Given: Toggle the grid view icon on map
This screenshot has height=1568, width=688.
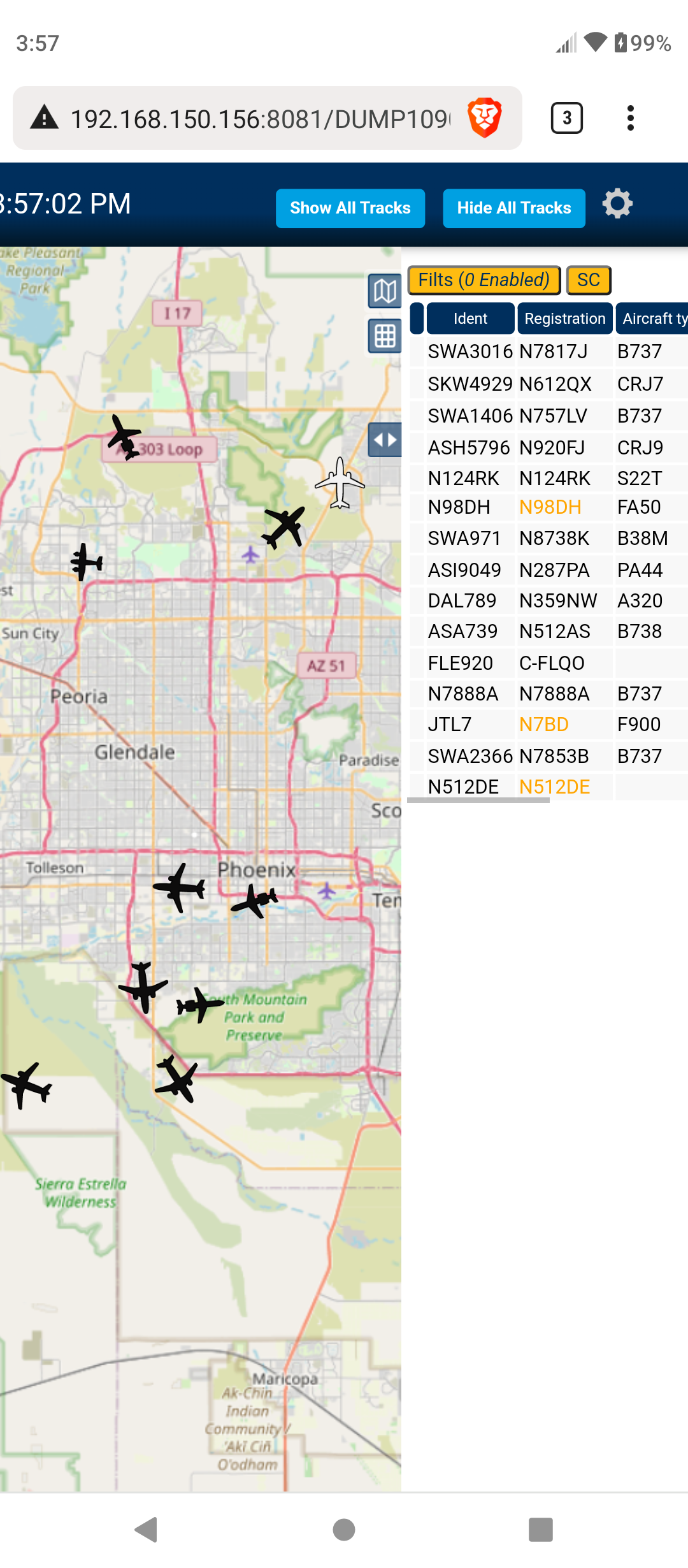Looking at the screenshot, I should point(385,336).
